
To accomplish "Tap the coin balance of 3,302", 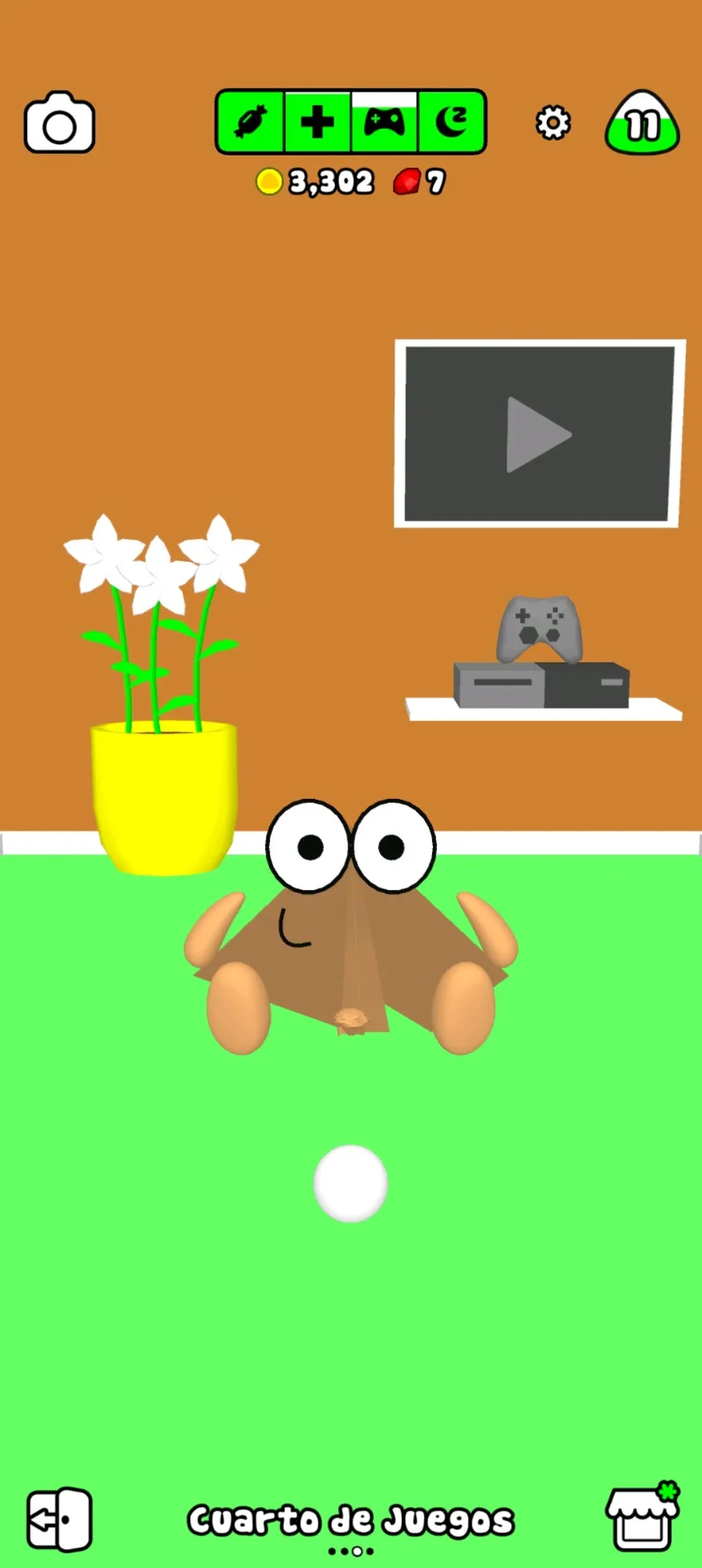I will click(315, 182).
